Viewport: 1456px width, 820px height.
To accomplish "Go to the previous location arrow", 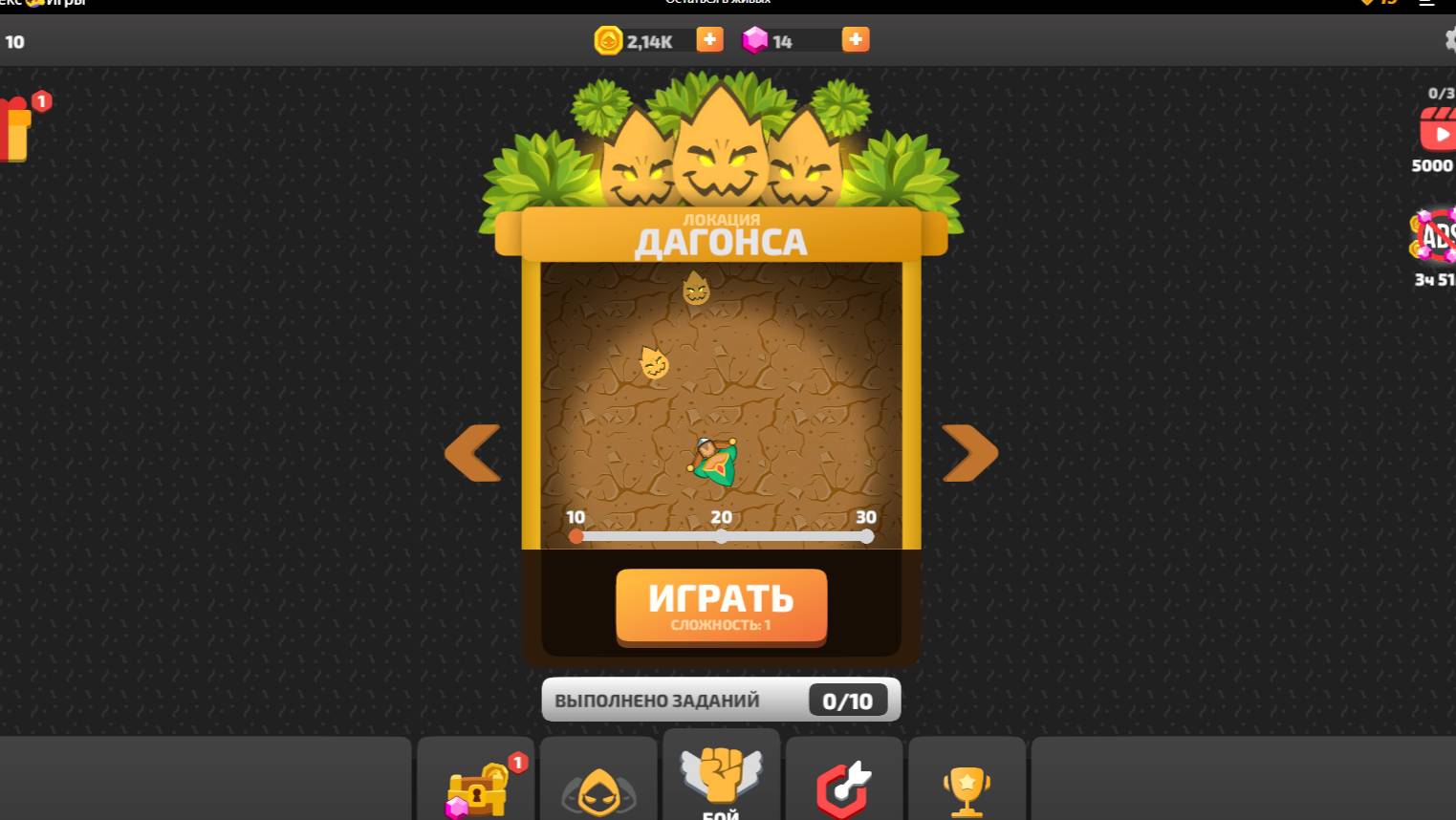I will (473, 453).
